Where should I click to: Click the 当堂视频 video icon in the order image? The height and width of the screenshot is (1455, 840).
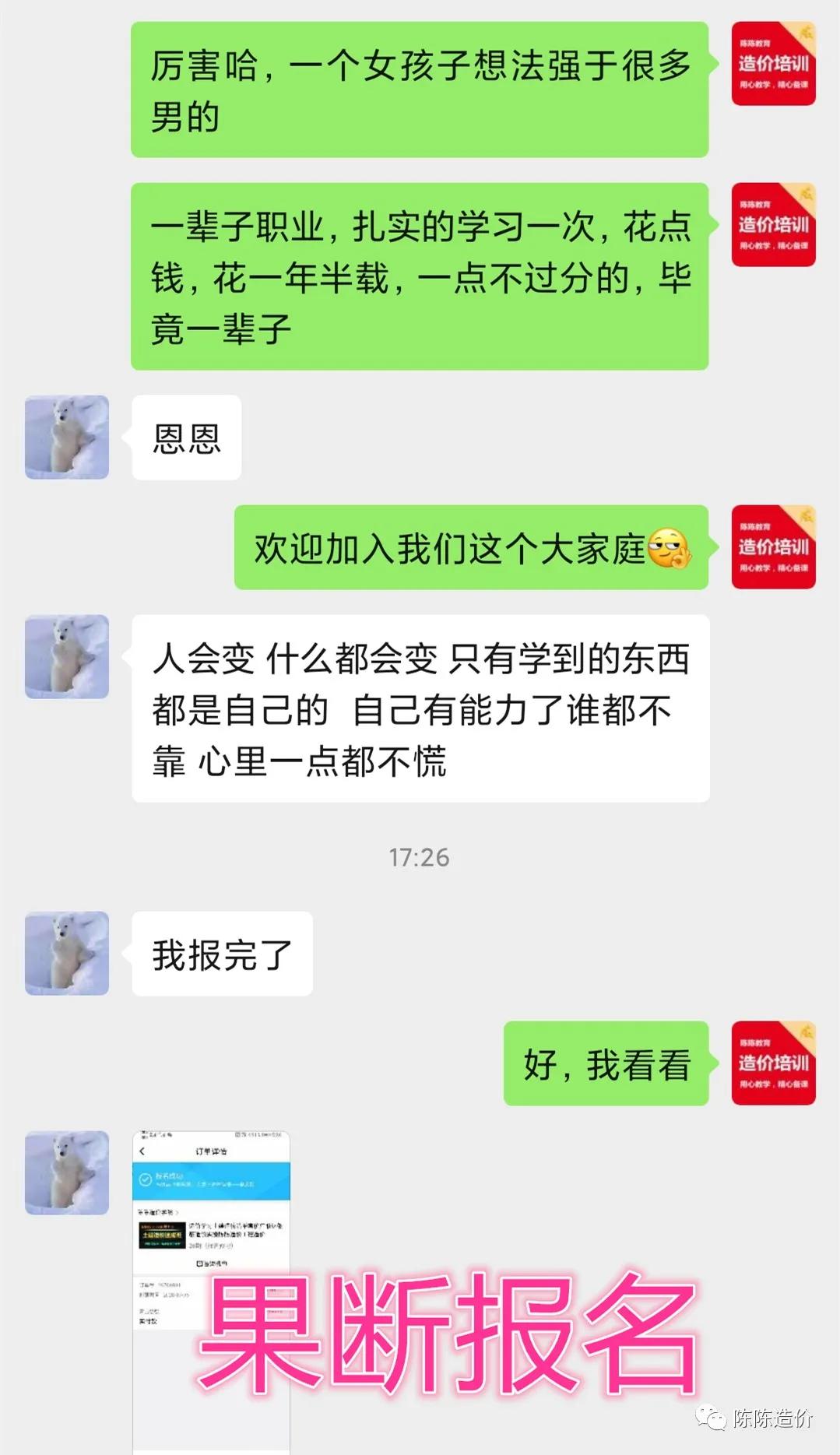199,1263
